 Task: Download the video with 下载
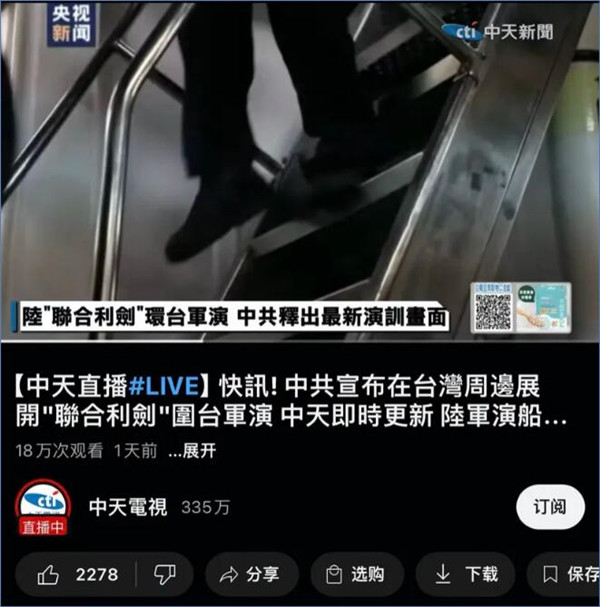tap(466, 575)
